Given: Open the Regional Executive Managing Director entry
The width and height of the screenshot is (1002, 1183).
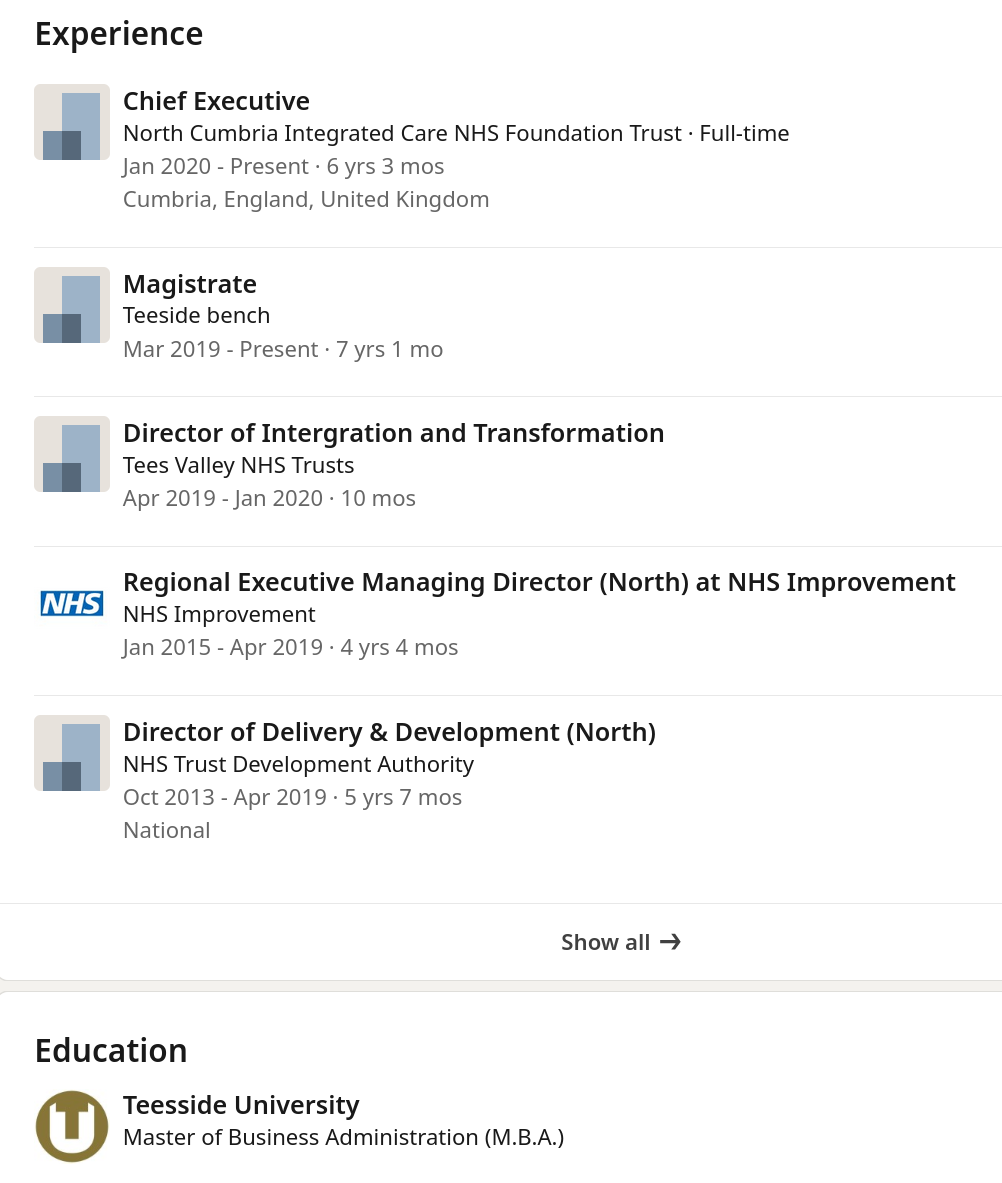Looking at the screenshot, I should click(539, 583).
